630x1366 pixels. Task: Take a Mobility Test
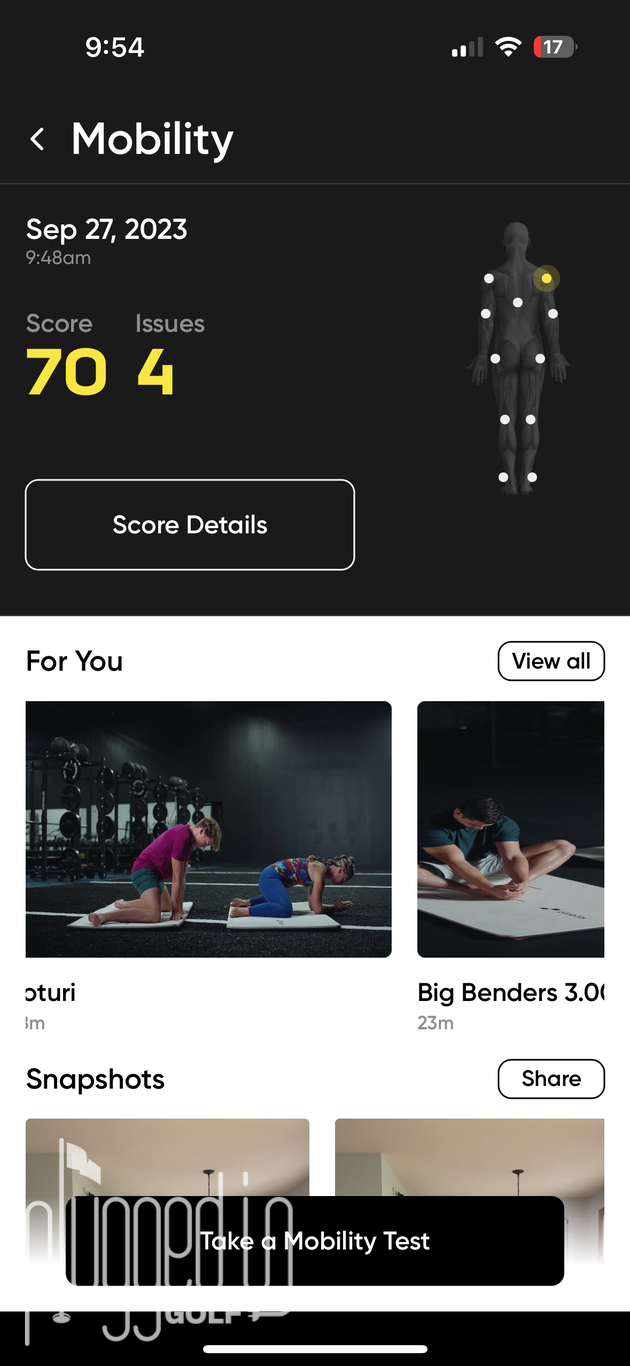(x=314, y=1241)
